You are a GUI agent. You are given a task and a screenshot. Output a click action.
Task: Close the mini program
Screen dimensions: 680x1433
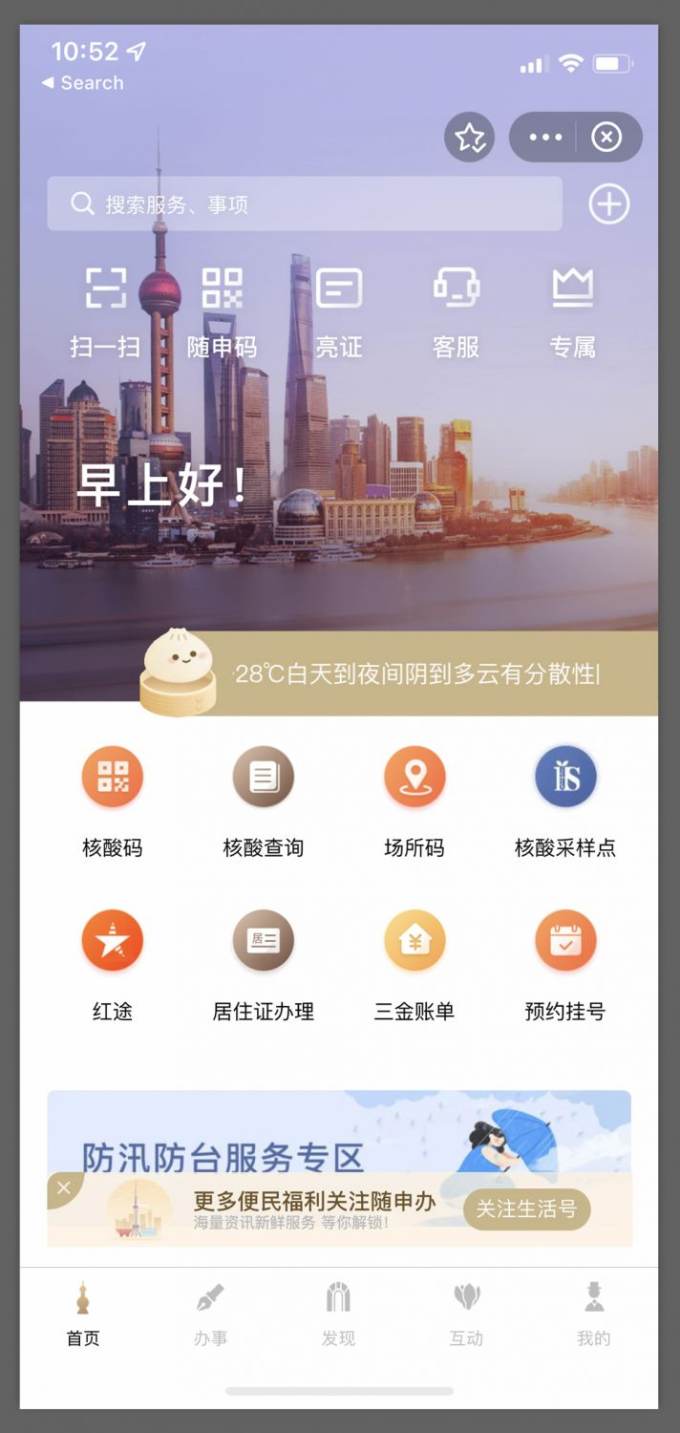coord(606,137)
